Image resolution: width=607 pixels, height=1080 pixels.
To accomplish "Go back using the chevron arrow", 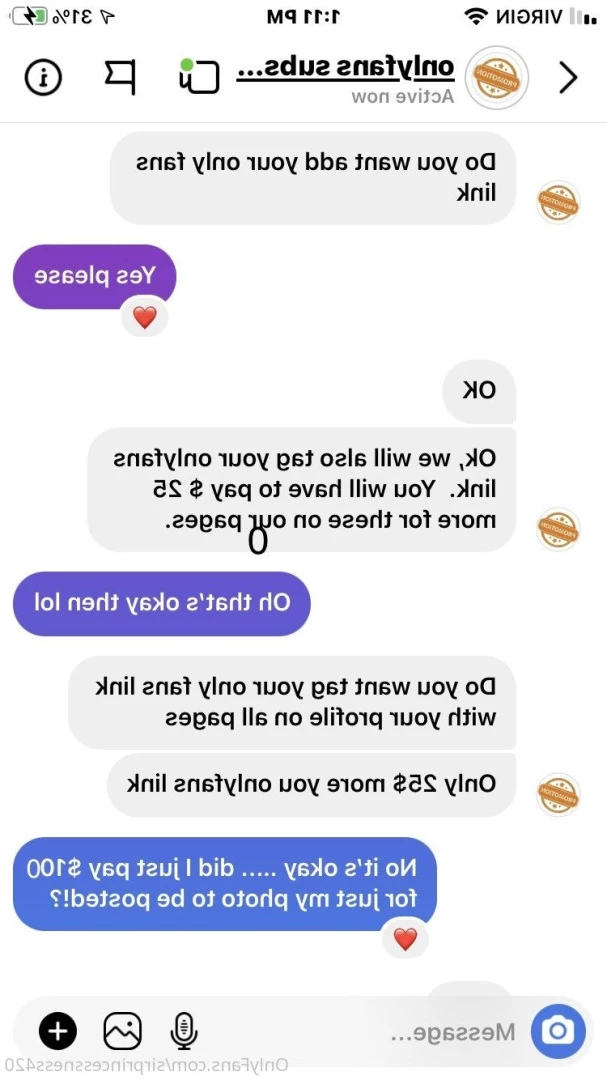I will [x=568, y=77].
